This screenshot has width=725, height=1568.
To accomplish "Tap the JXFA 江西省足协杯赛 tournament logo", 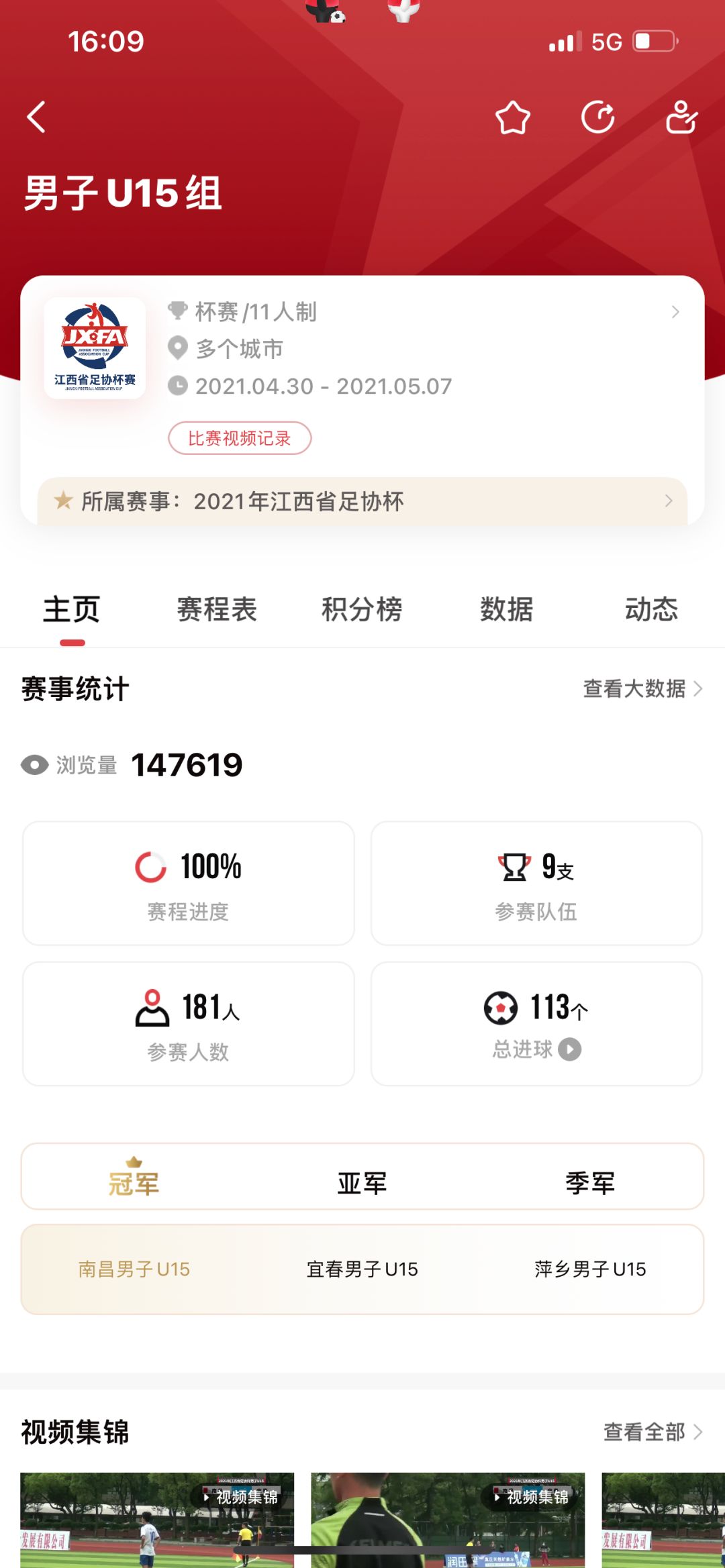I will [x=94, y=349].
